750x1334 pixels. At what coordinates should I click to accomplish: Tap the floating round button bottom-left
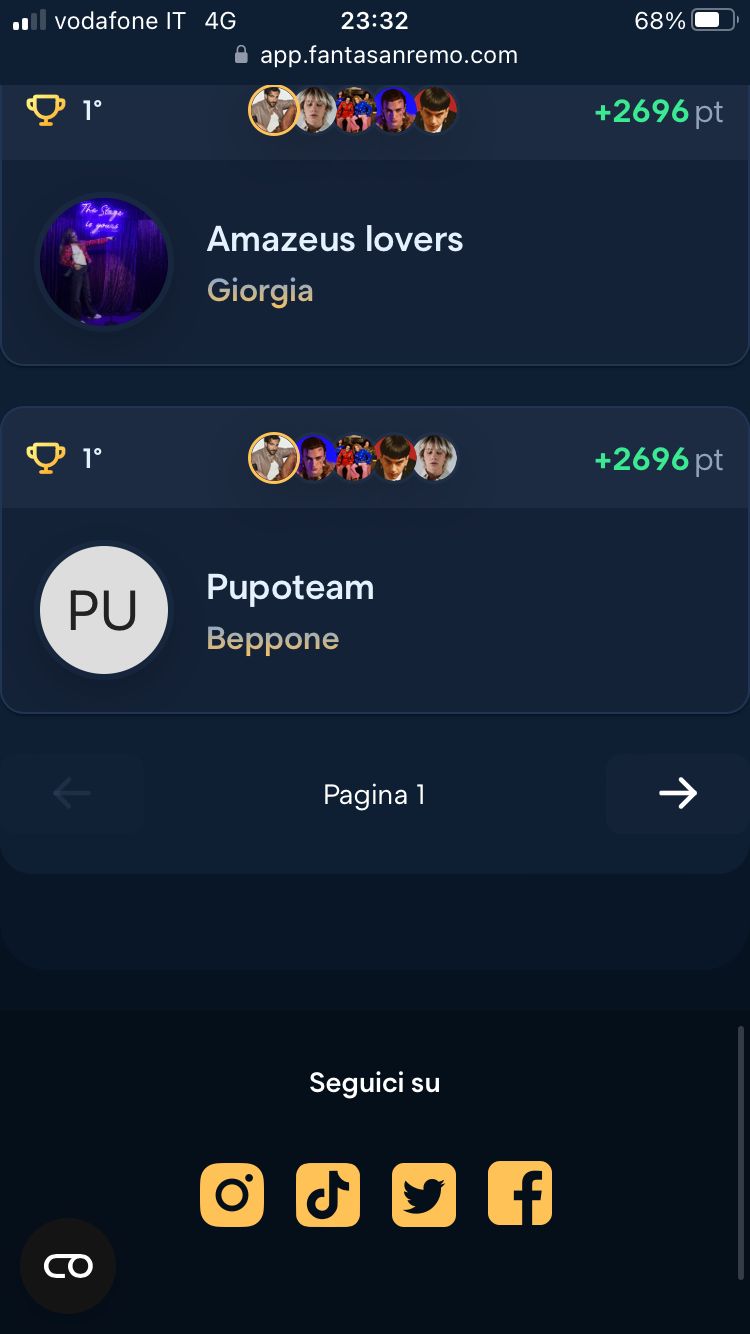pos(68,1266)
